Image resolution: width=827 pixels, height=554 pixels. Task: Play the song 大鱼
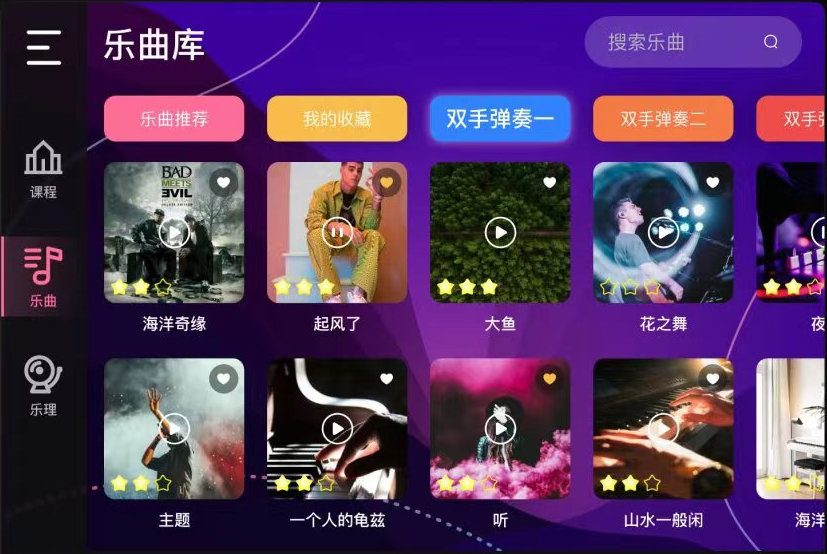500,233
